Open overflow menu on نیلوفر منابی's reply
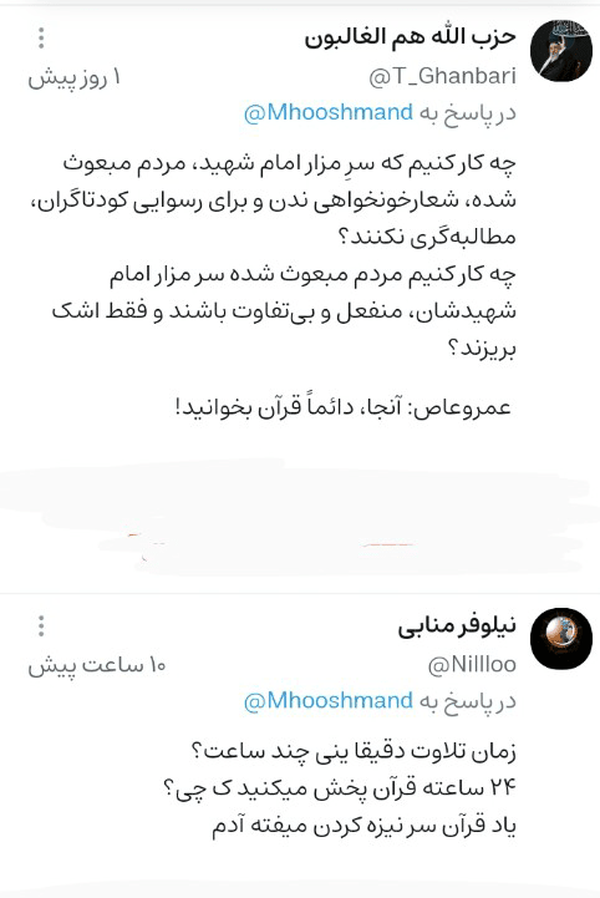 pyautogui.click(x=41, y=626)
